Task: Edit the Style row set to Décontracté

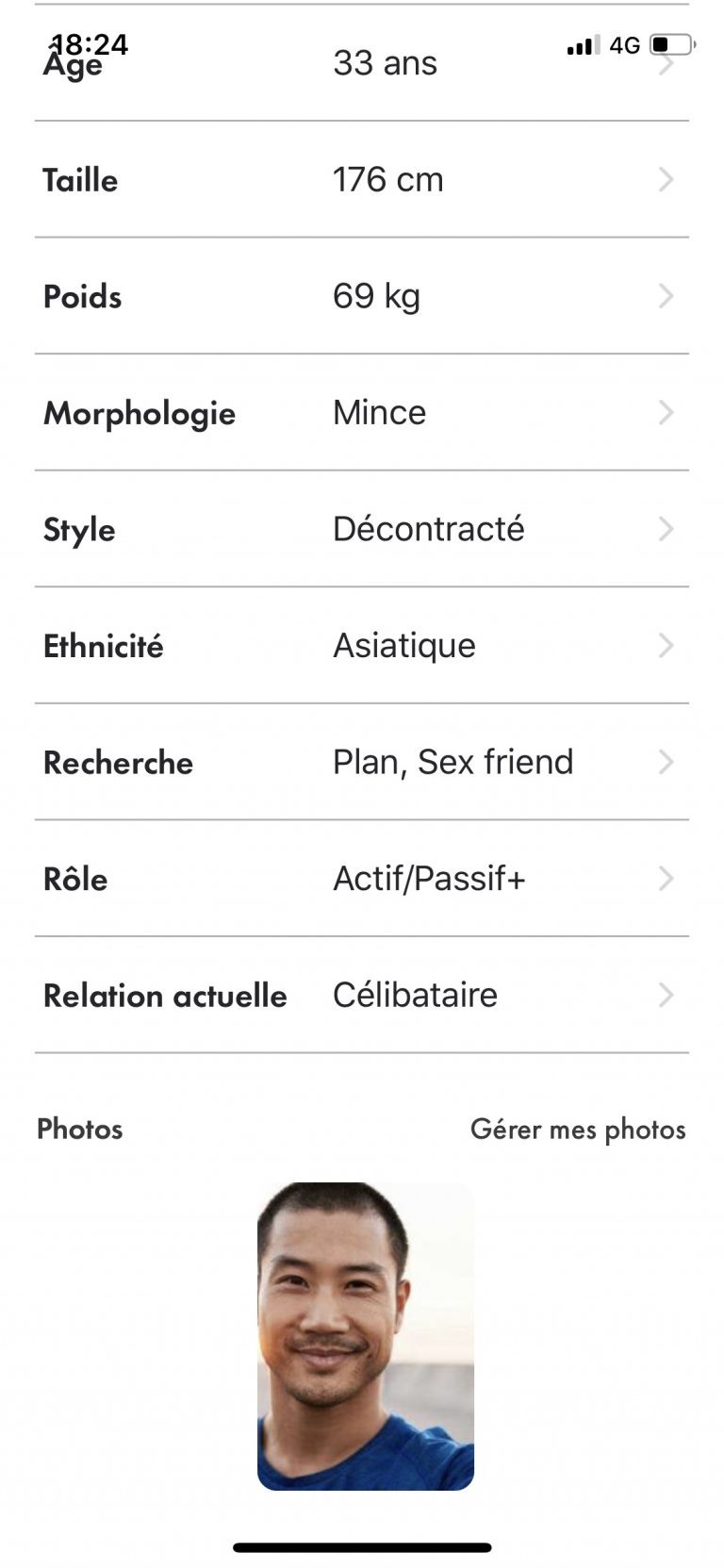Action: click(x=362, y=529)
